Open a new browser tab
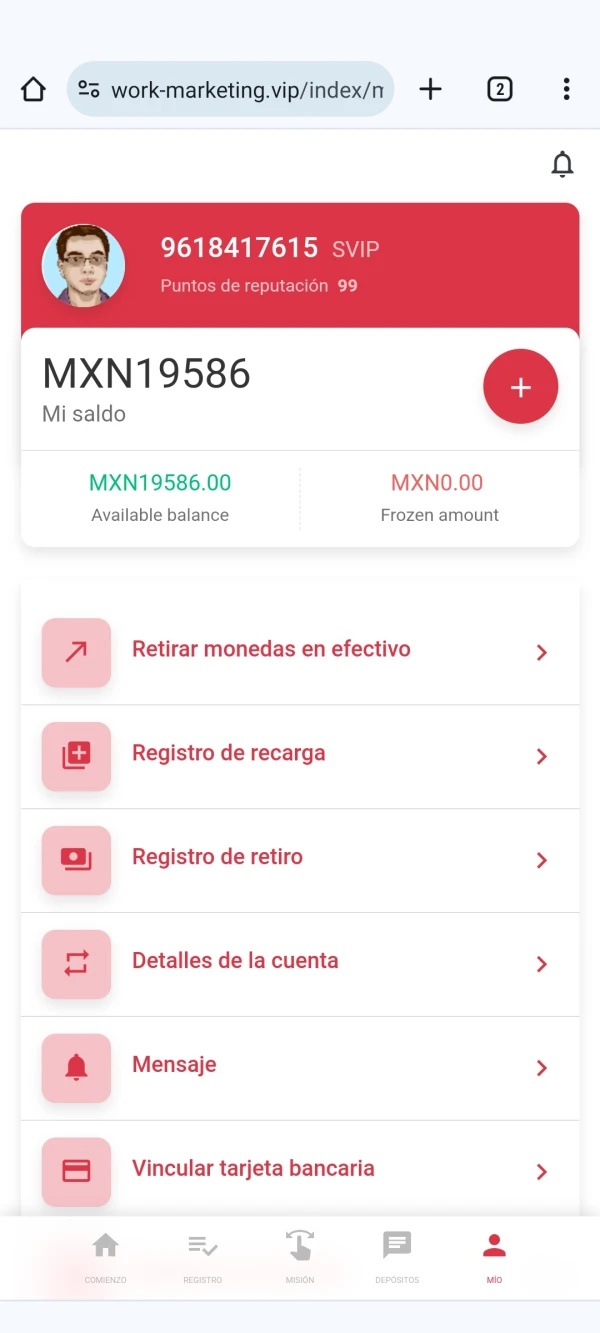This screenshot has width=600, height=1333. [x=430, y=90]
